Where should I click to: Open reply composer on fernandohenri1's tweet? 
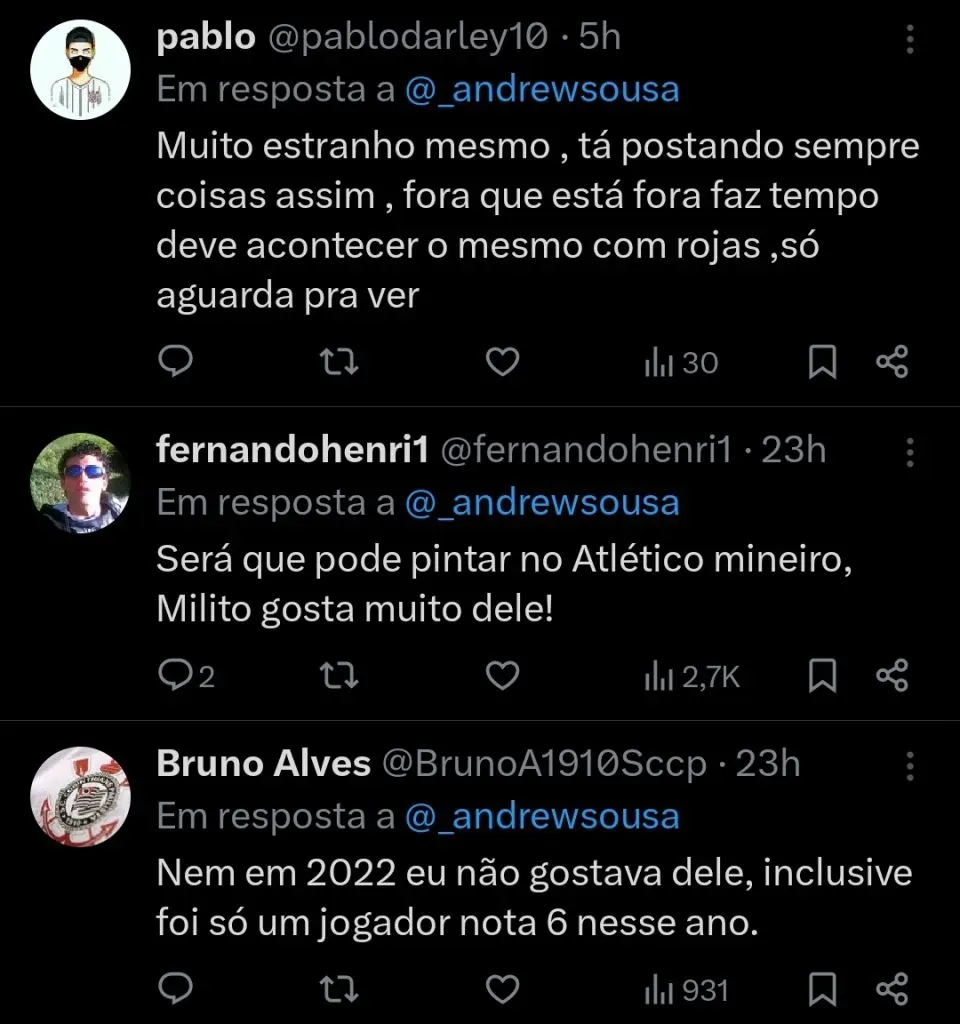tap(177, 675)
